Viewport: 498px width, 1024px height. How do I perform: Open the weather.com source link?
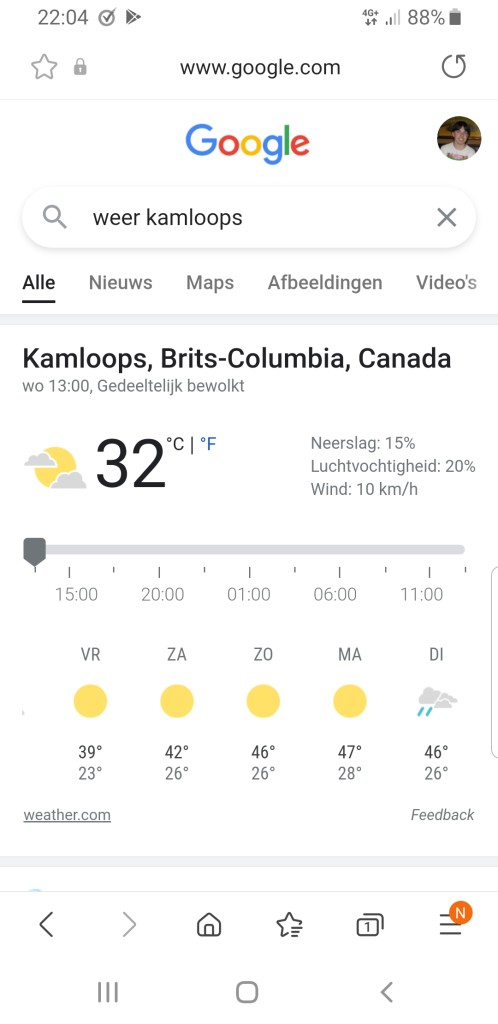[x=67, y=815]
